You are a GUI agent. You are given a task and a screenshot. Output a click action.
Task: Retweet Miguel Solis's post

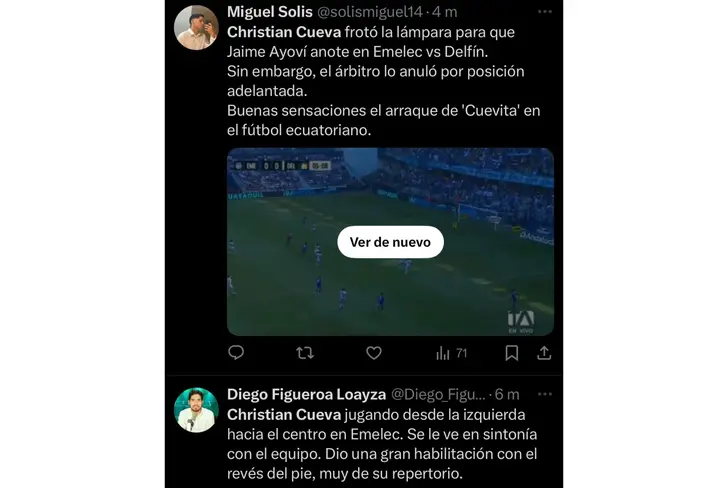pos(305,353)
